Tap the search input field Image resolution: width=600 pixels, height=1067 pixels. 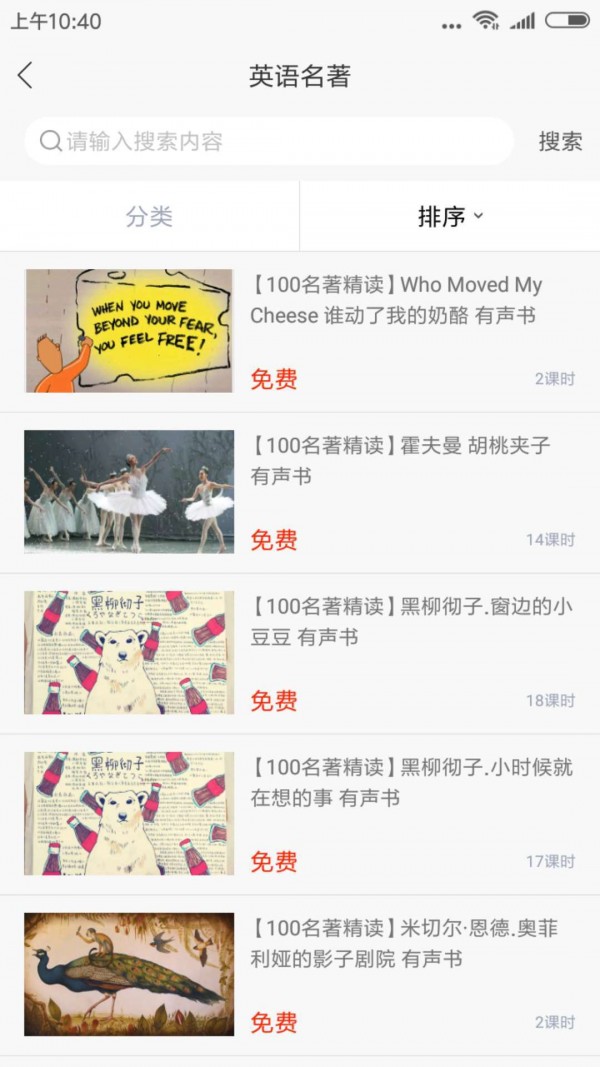pyautogui.click(x=270, y=141)
